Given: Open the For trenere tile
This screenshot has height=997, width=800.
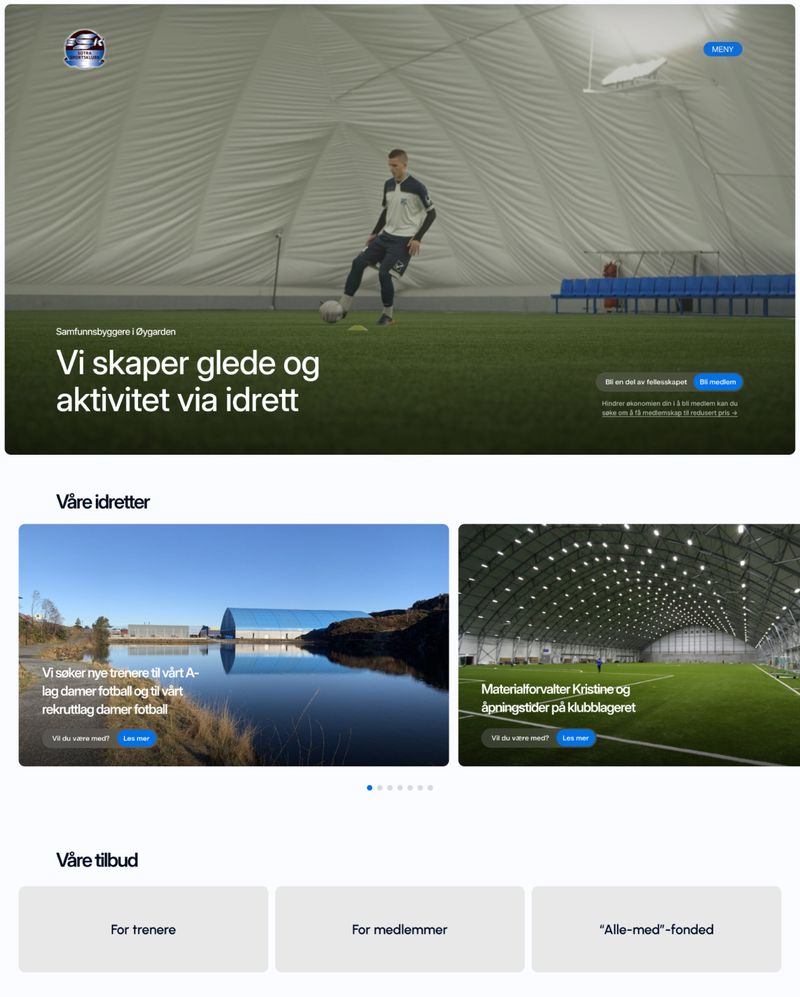Looking at the screenshot, I should [x=143, y=929].
